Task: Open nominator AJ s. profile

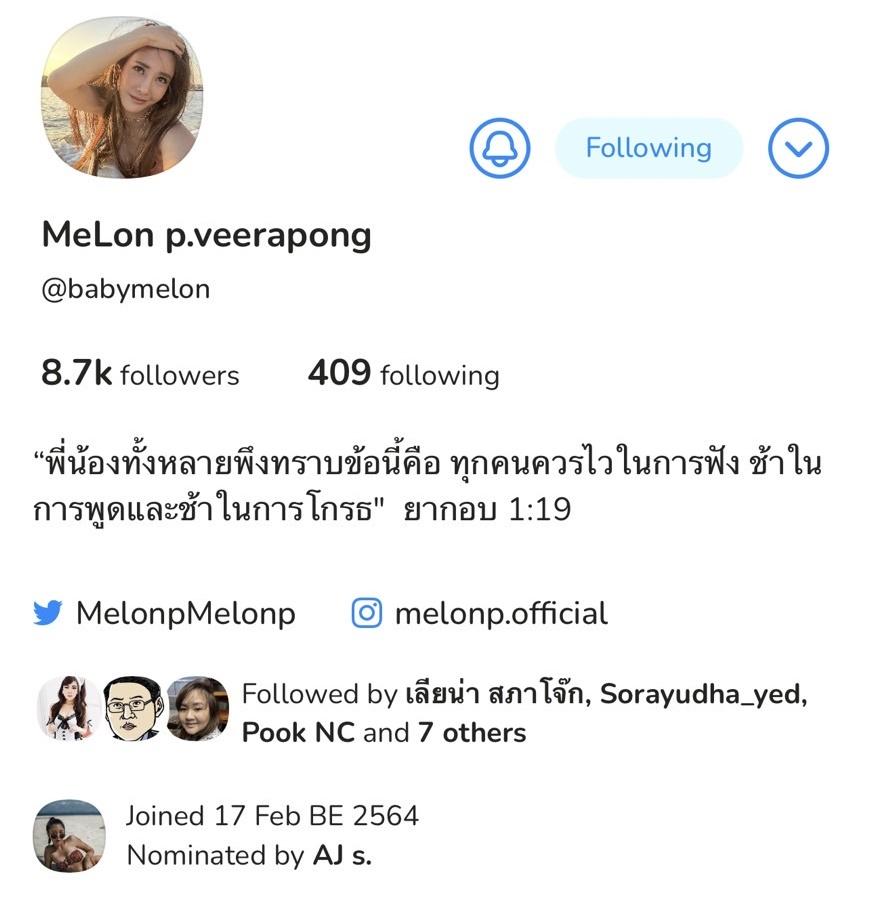Action: click(342, 856)
